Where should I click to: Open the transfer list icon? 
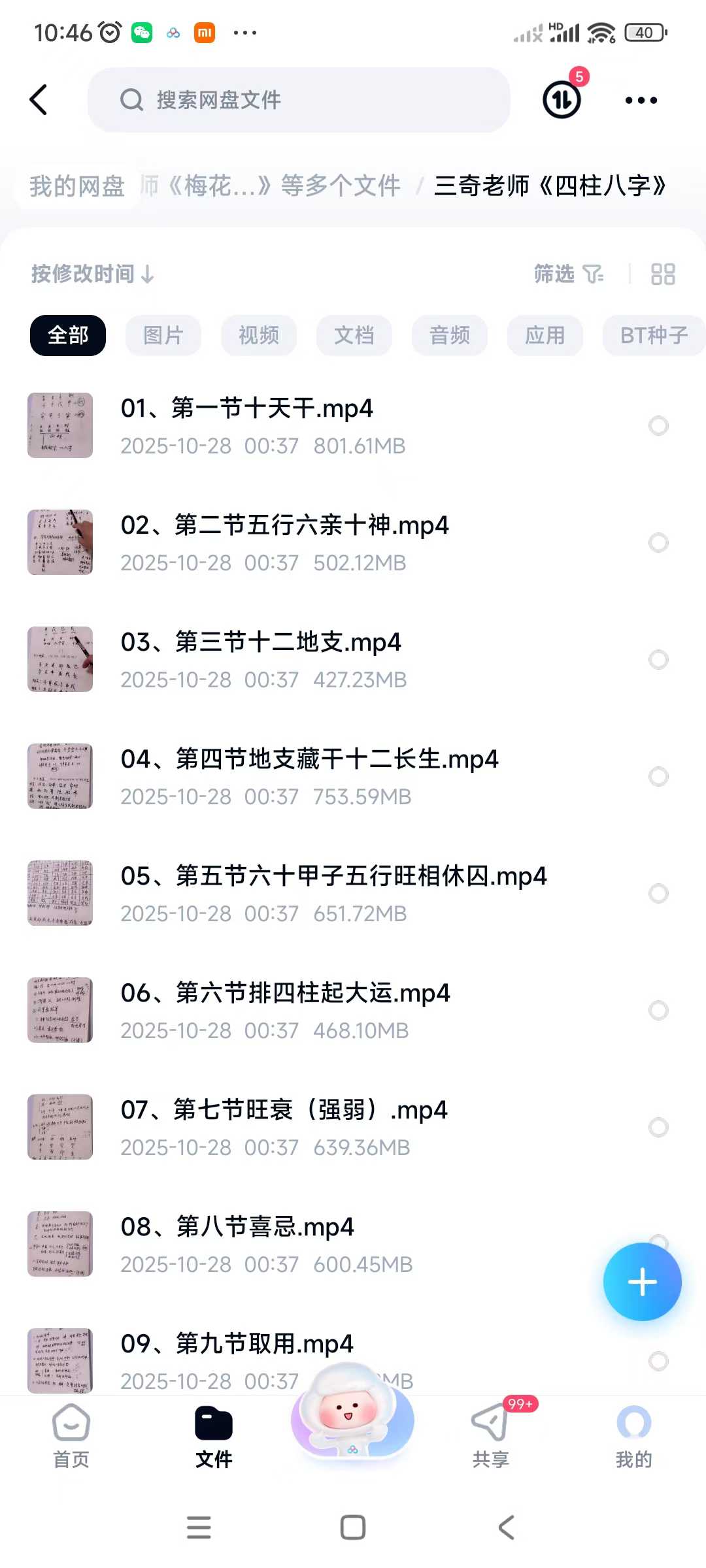click(x=562, y=100)
